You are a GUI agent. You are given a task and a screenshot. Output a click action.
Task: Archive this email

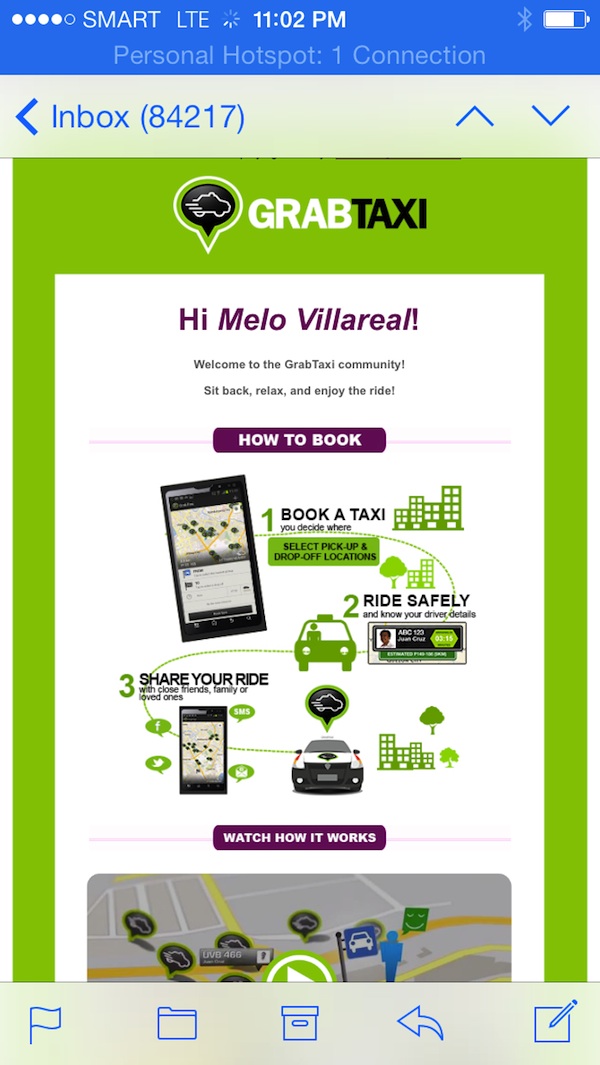(300, 1023)
